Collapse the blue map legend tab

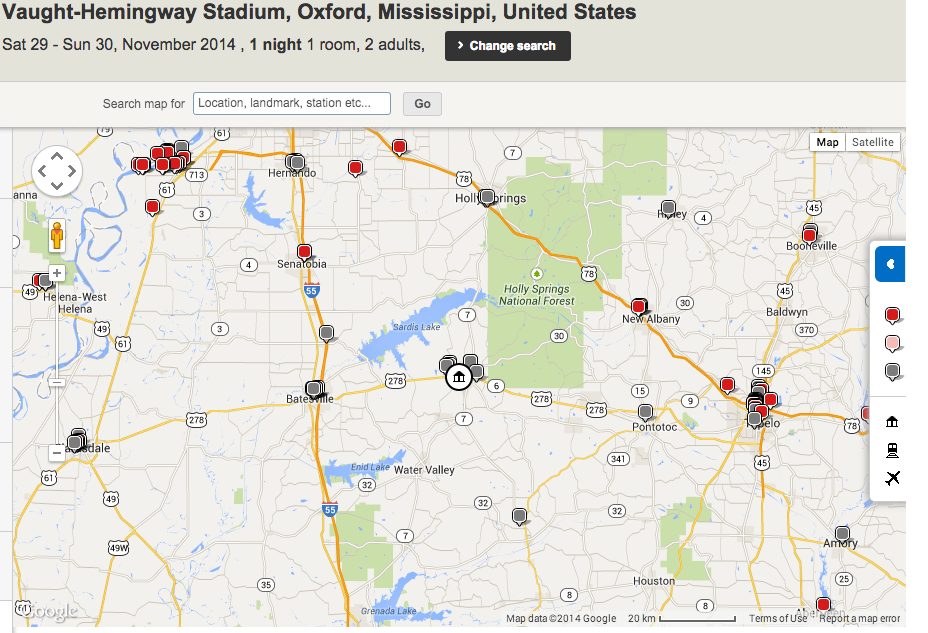pos(890,265)
